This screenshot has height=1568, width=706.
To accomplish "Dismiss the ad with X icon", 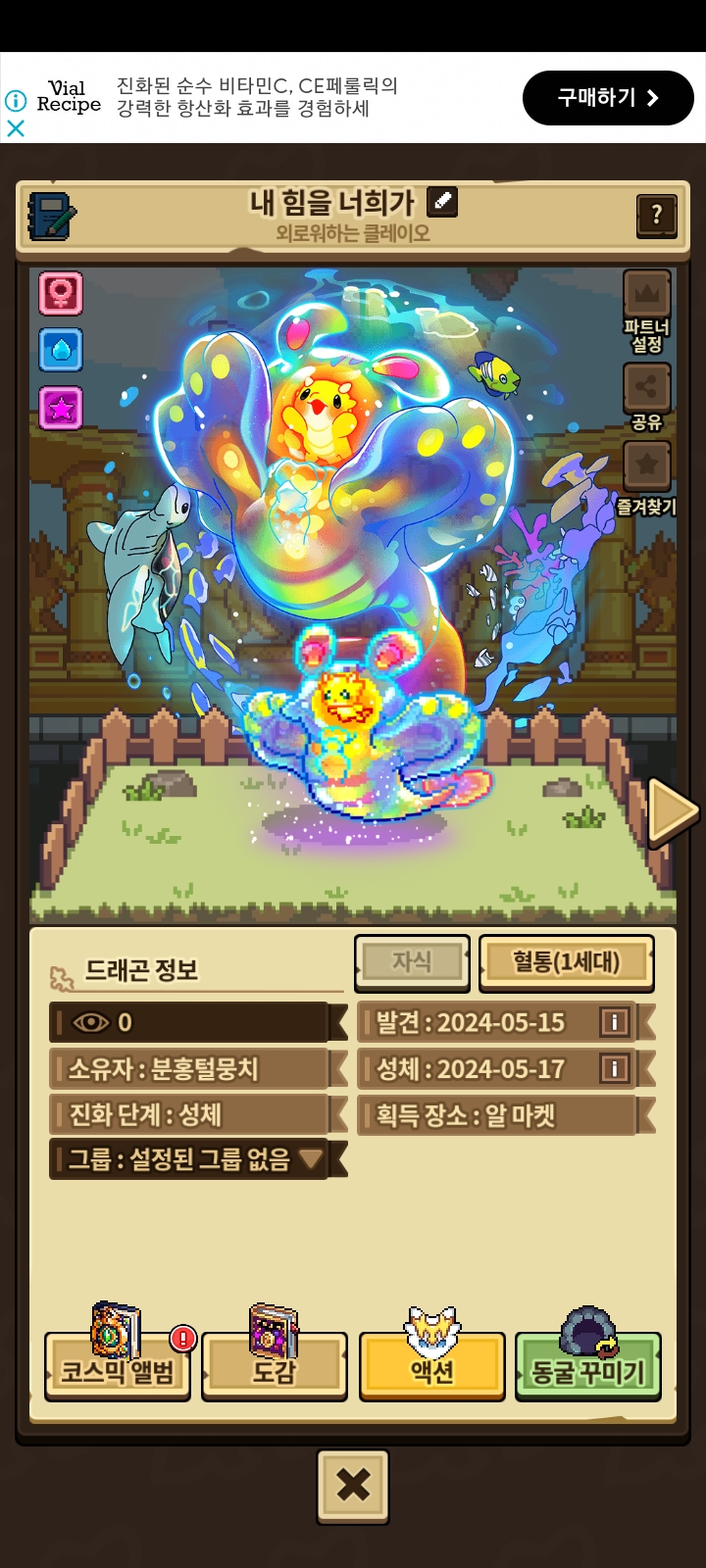I will click(x=16, y=127).
